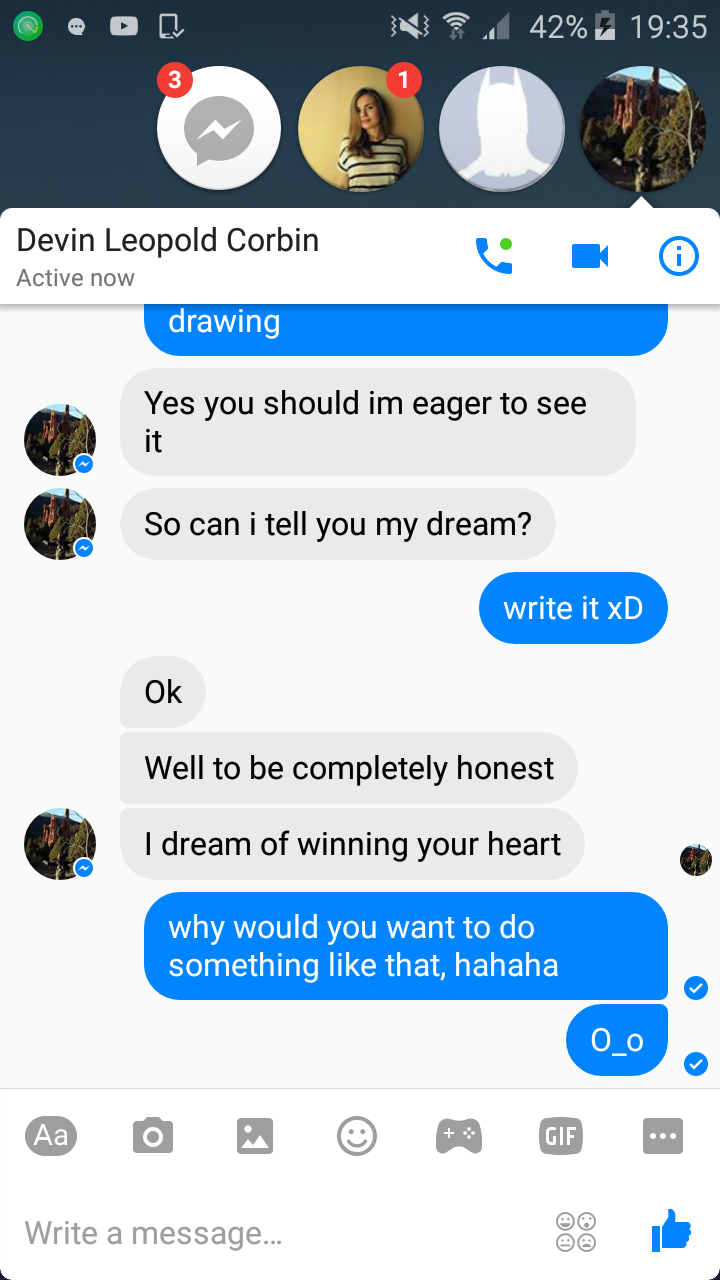
Task: Tap the Aa text keyboard icon
Action: tap(51, 1135)
